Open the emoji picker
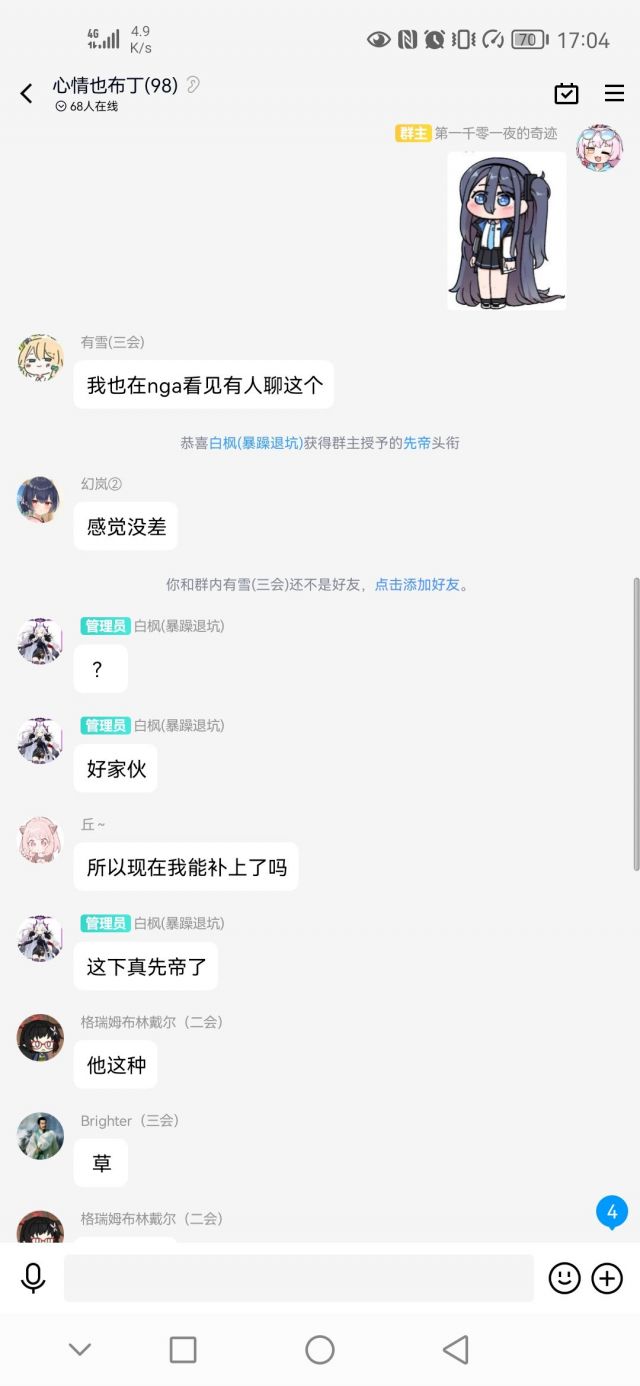The width and height of the screenshot is (640, 1386). pos(564,1278)
